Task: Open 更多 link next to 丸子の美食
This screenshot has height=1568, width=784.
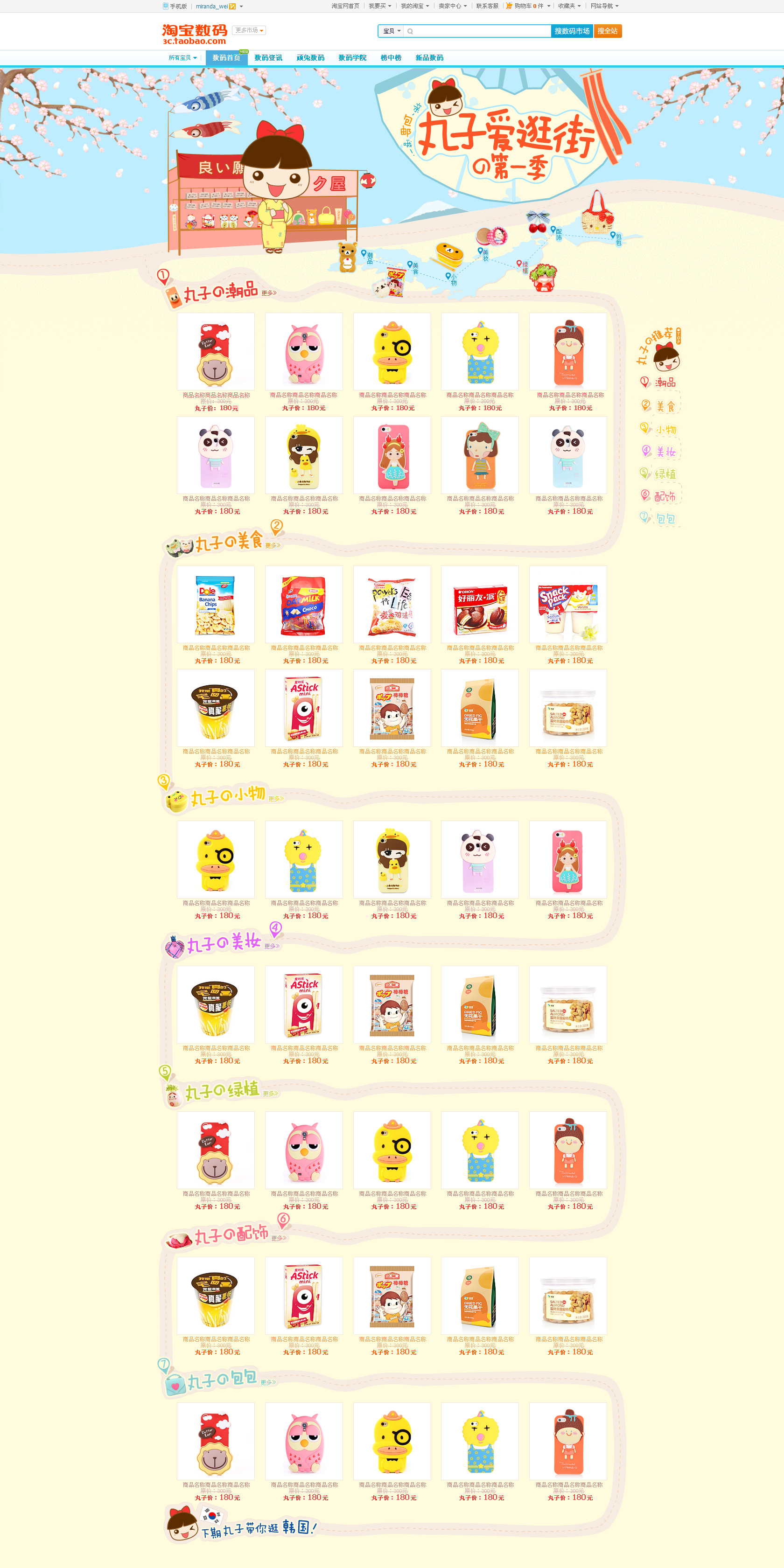Action: point(273,545)
